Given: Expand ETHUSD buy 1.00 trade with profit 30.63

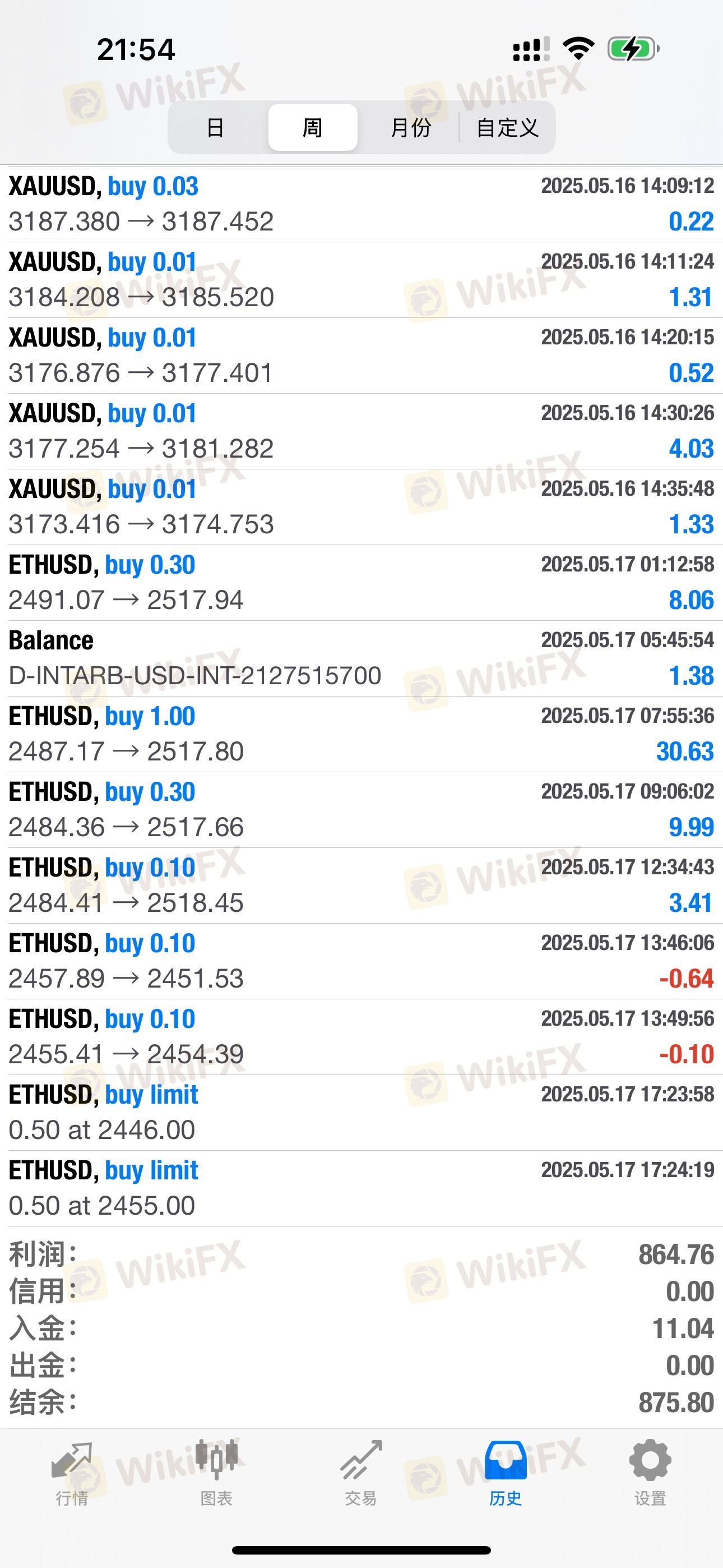Looking at the screenshot, I should tap(361, 734).
